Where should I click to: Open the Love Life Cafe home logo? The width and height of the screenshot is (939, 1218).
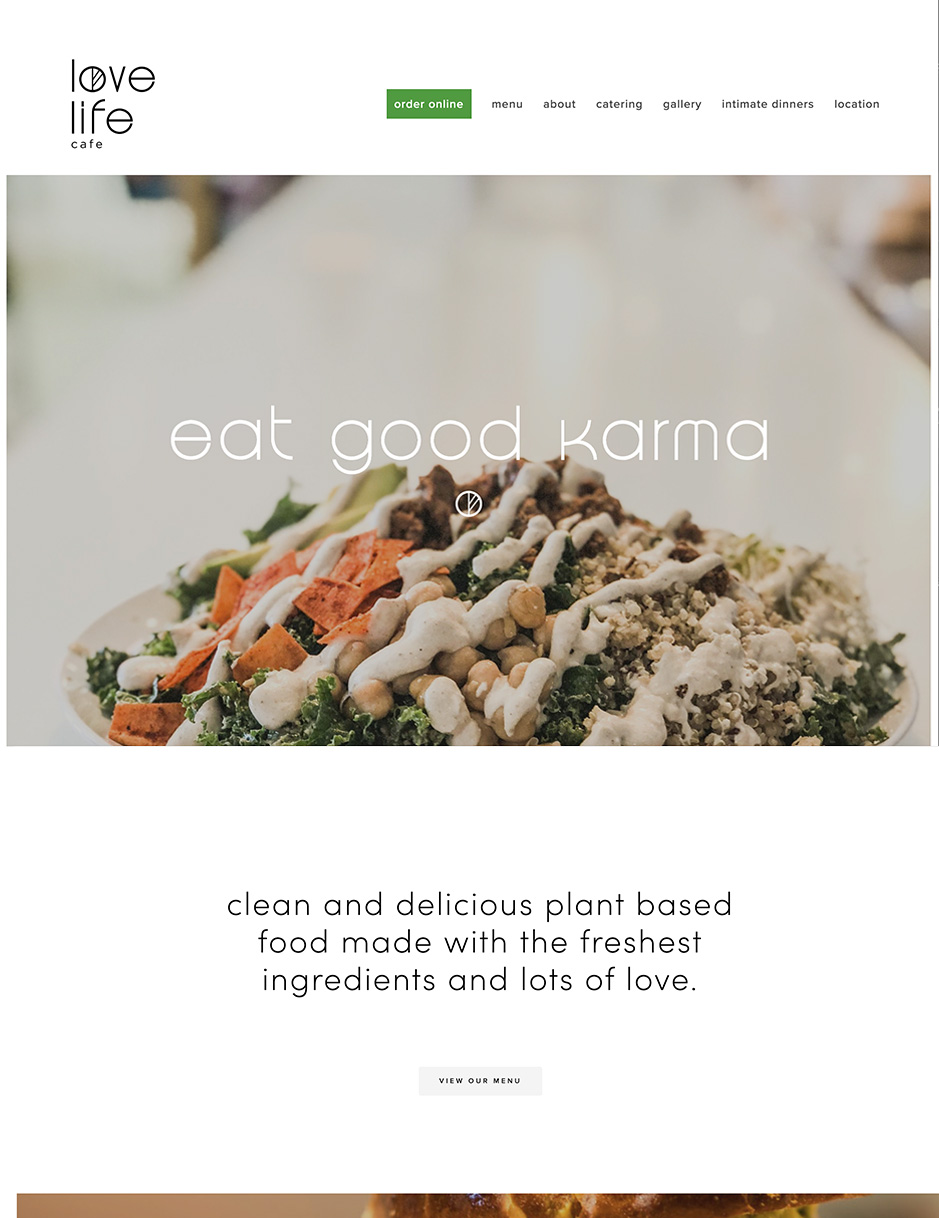pyautogui.click(x=112, y=103)
